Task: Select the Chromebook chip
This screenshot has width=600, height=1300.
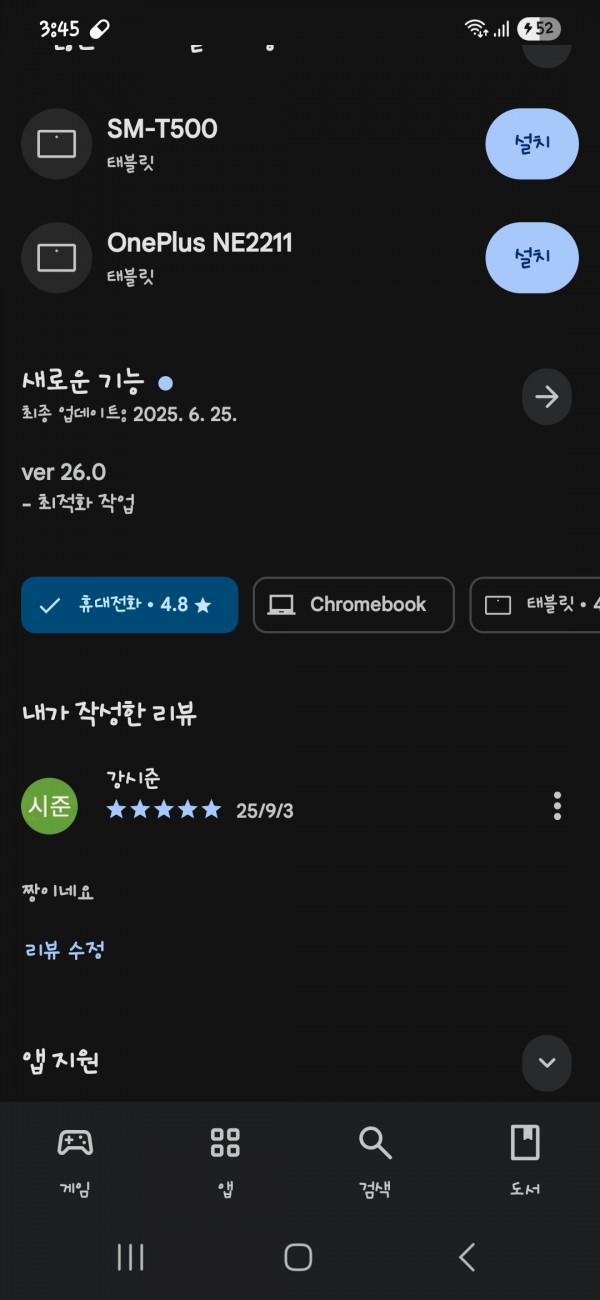Action: click(354, 605)
